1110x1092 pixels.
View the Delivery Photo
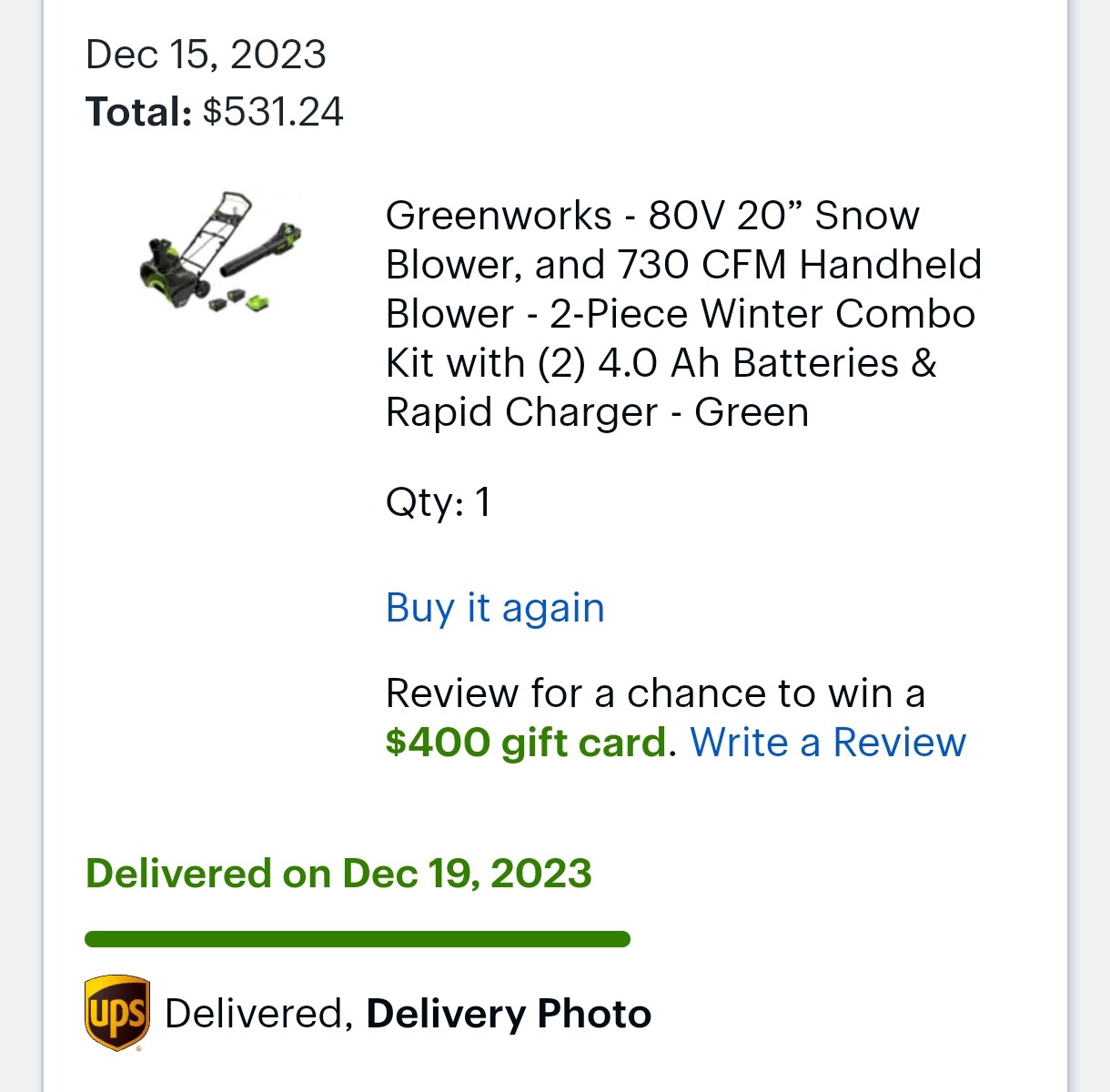(508, 1014)
